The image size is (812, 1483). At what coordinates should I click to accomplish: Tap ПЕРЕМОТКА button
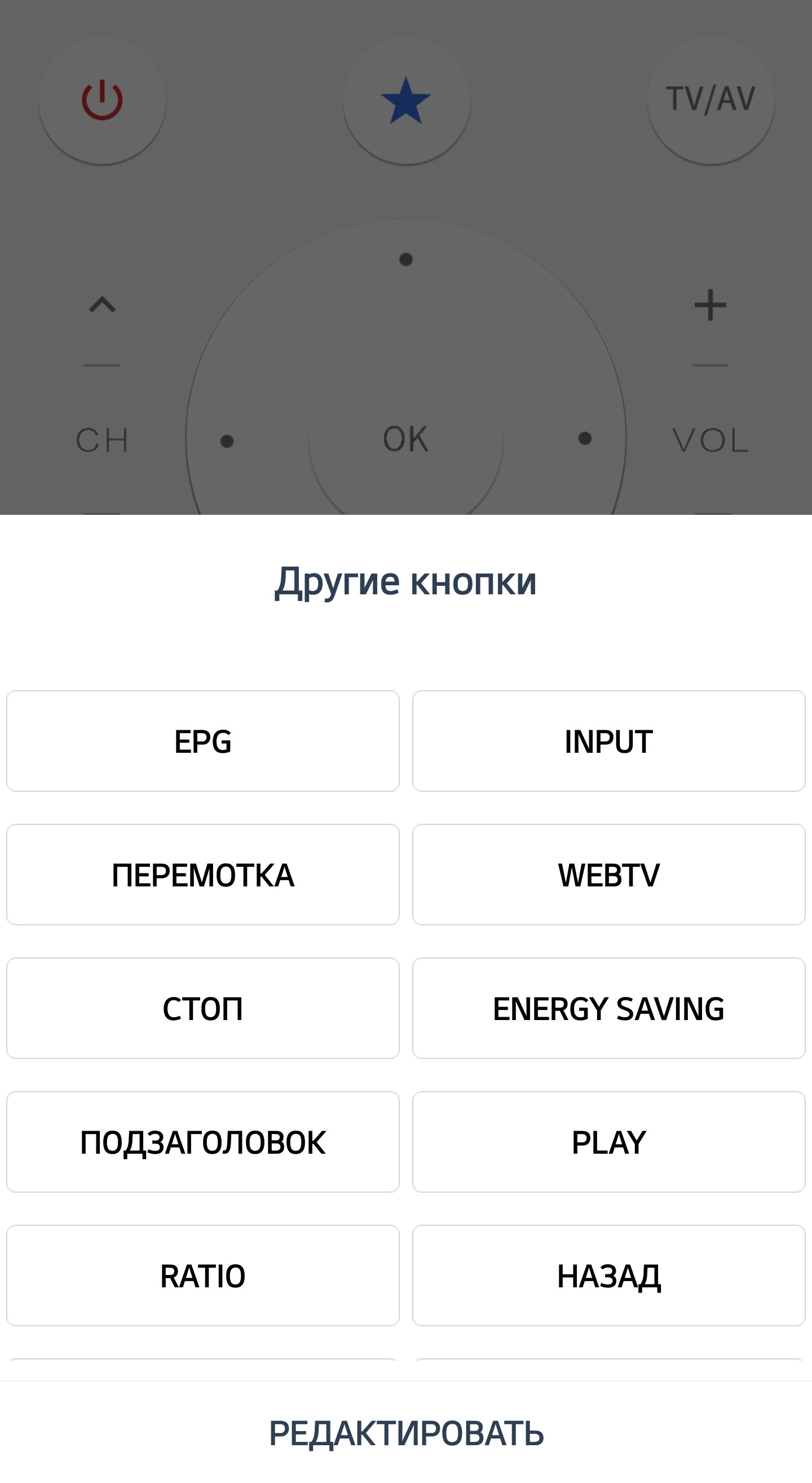(202, 875)
